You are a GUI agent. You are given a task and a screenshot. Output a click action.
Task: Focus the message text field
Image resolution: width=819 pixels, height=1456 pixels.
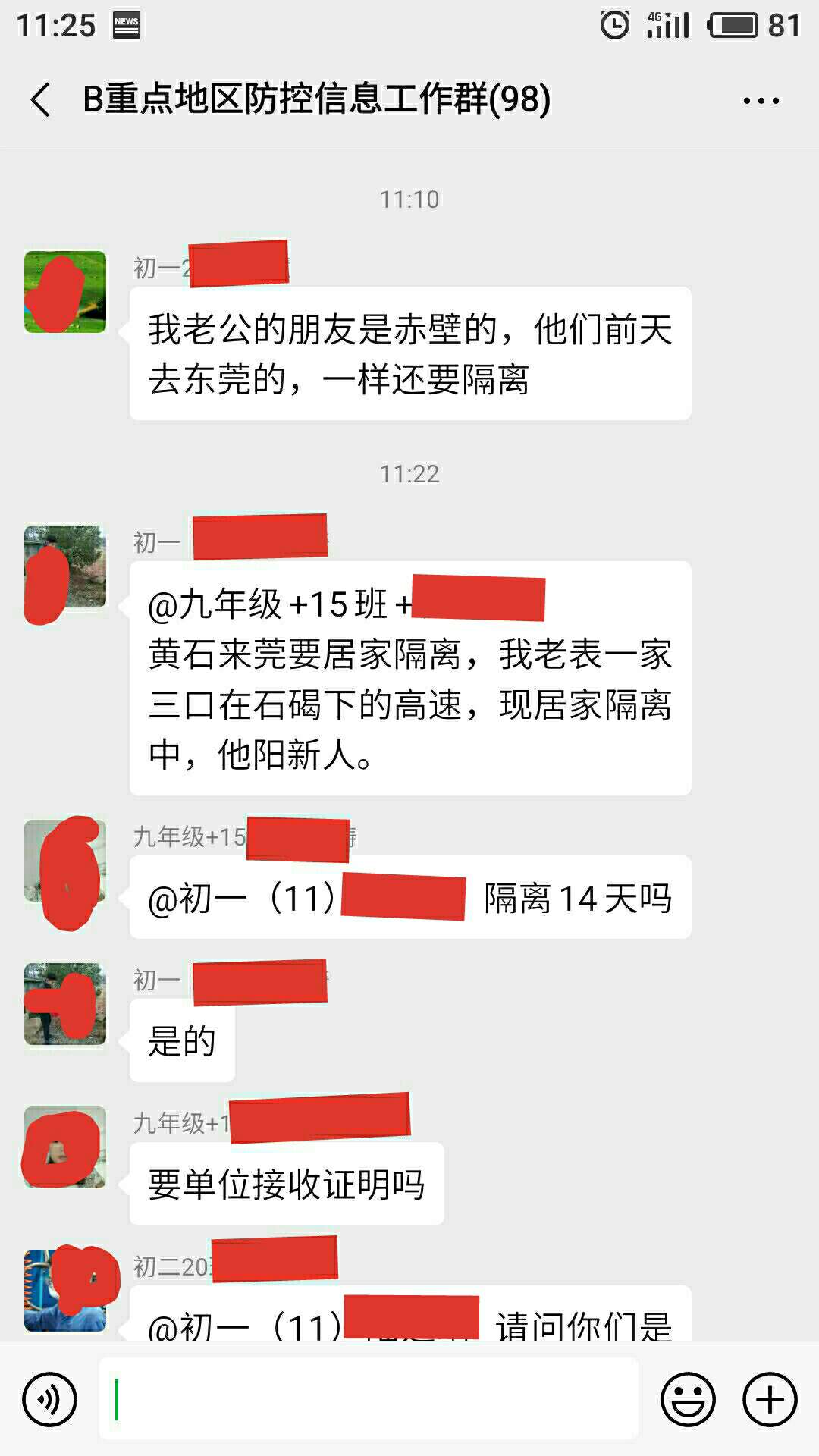click(369, 1399)
